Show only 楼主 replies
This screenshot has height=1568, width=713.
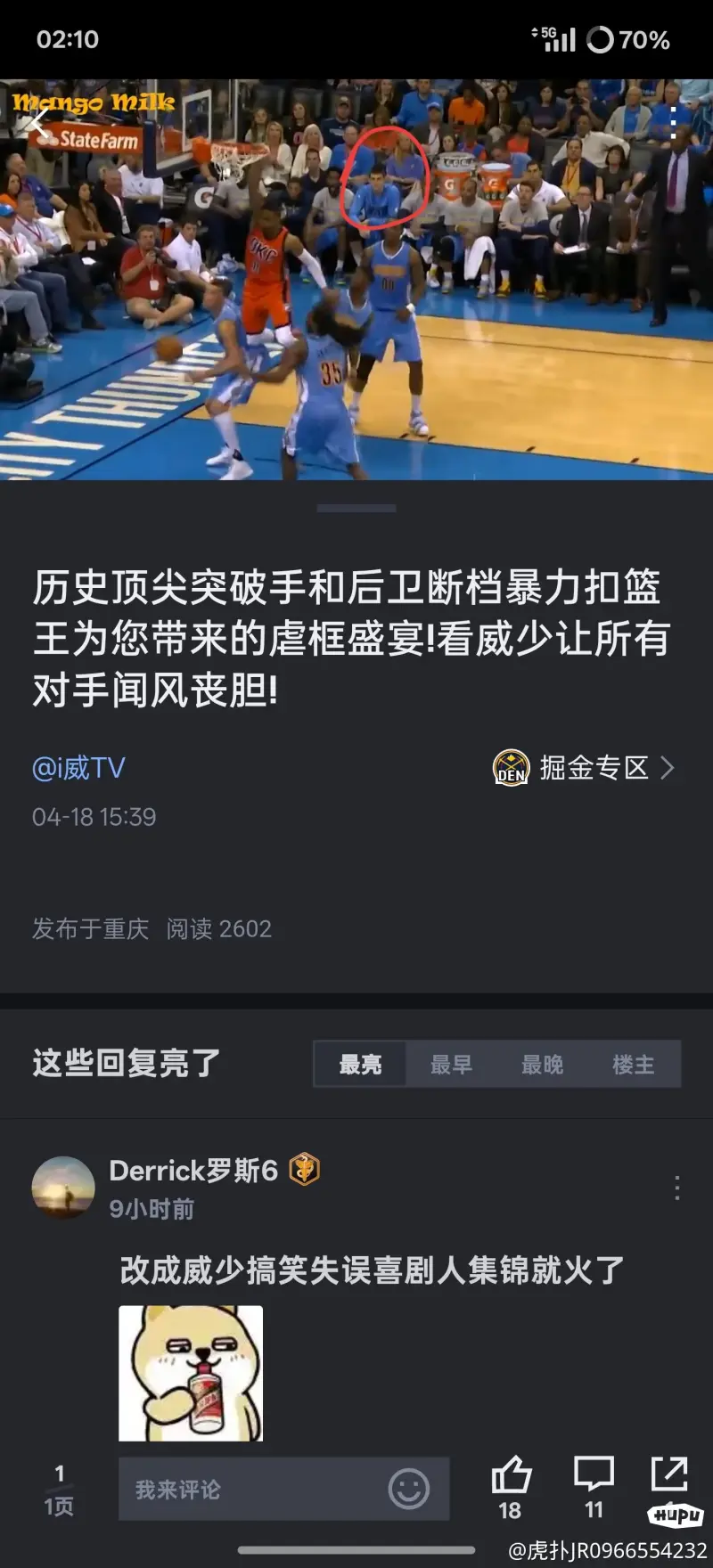[x=633, y=1064]
